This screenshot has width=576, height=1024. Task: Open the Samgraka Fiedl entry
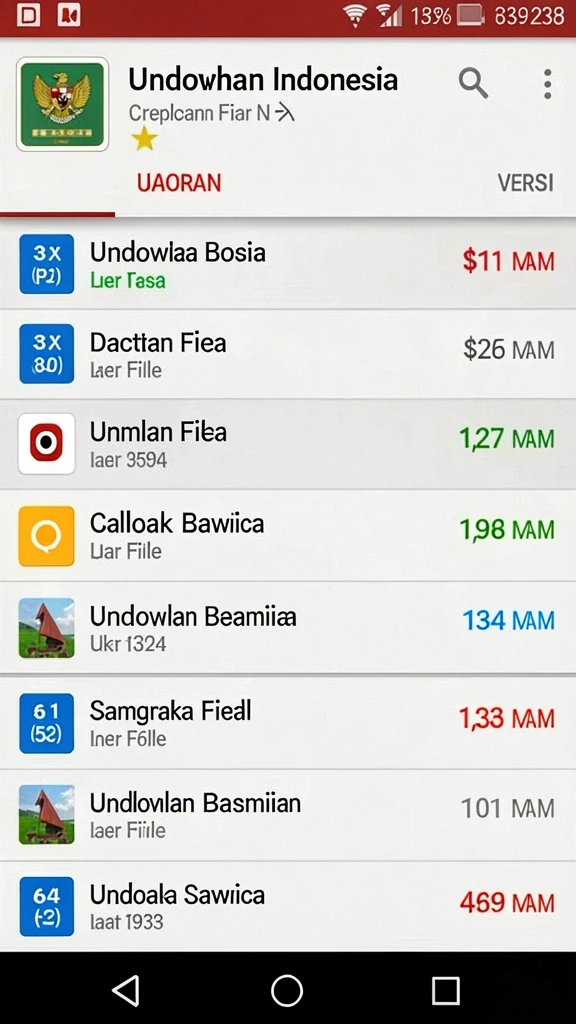point(288,722)
